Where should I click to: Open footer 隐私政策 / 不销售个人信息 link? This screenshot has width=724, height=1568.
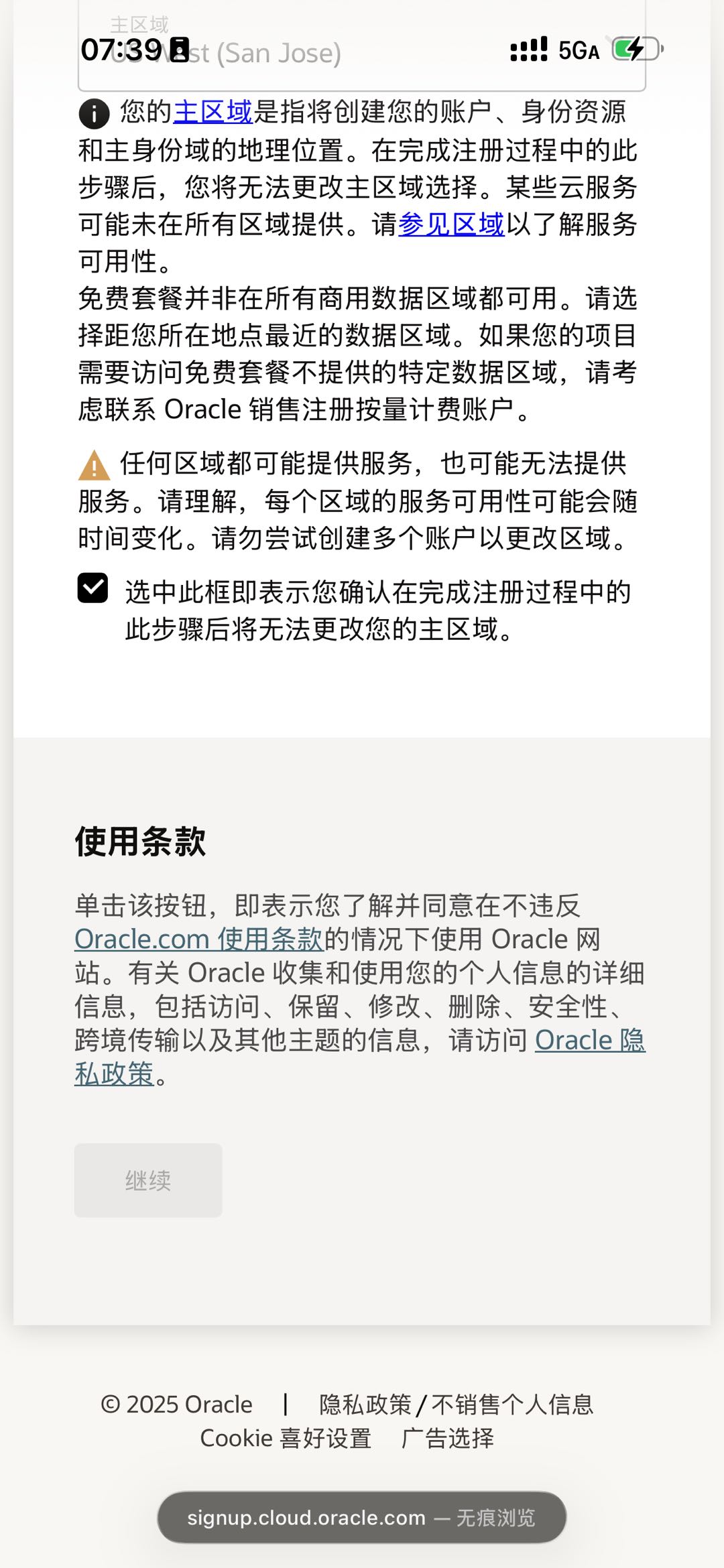tap(457, 1404)
